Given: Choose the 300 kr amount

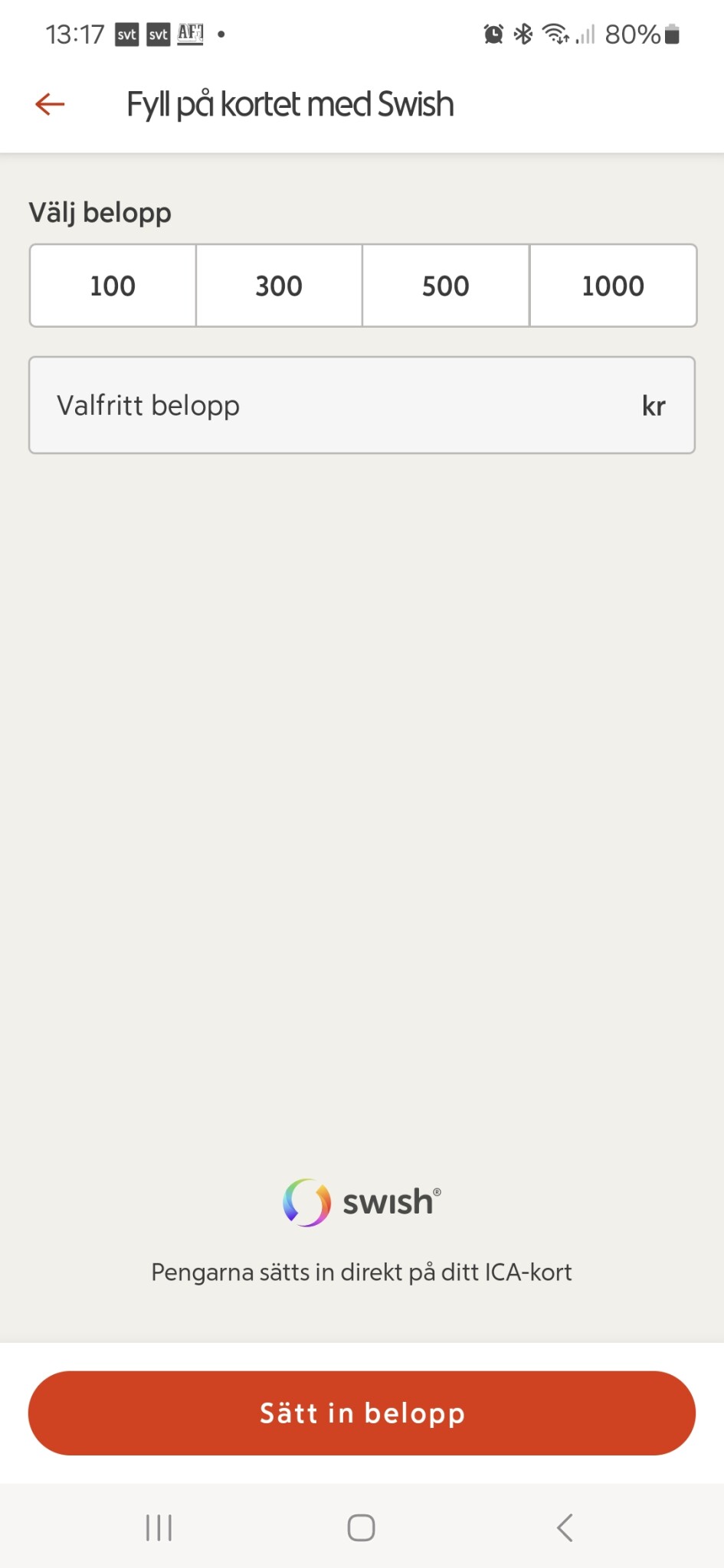Looking at the screenshot, I should [x=279, y=286].
